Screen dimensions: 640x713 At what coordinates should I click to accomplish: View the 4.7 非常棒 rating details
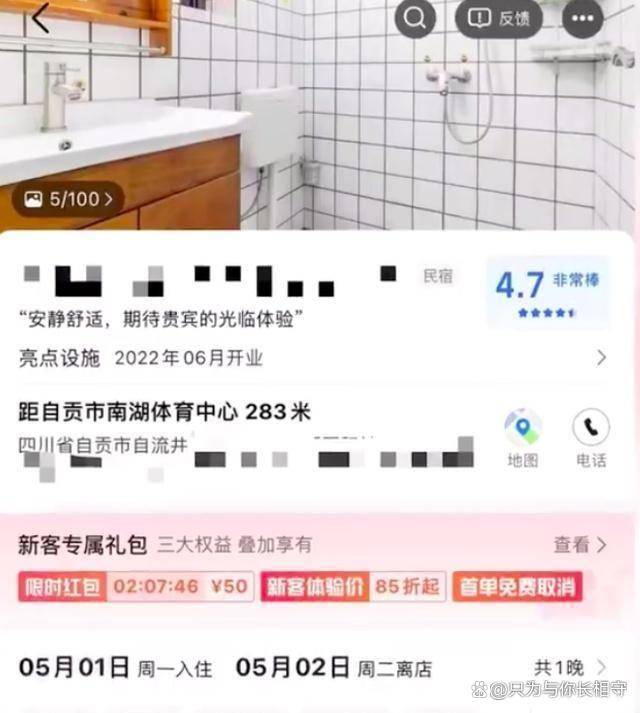[x=547, y=291]
